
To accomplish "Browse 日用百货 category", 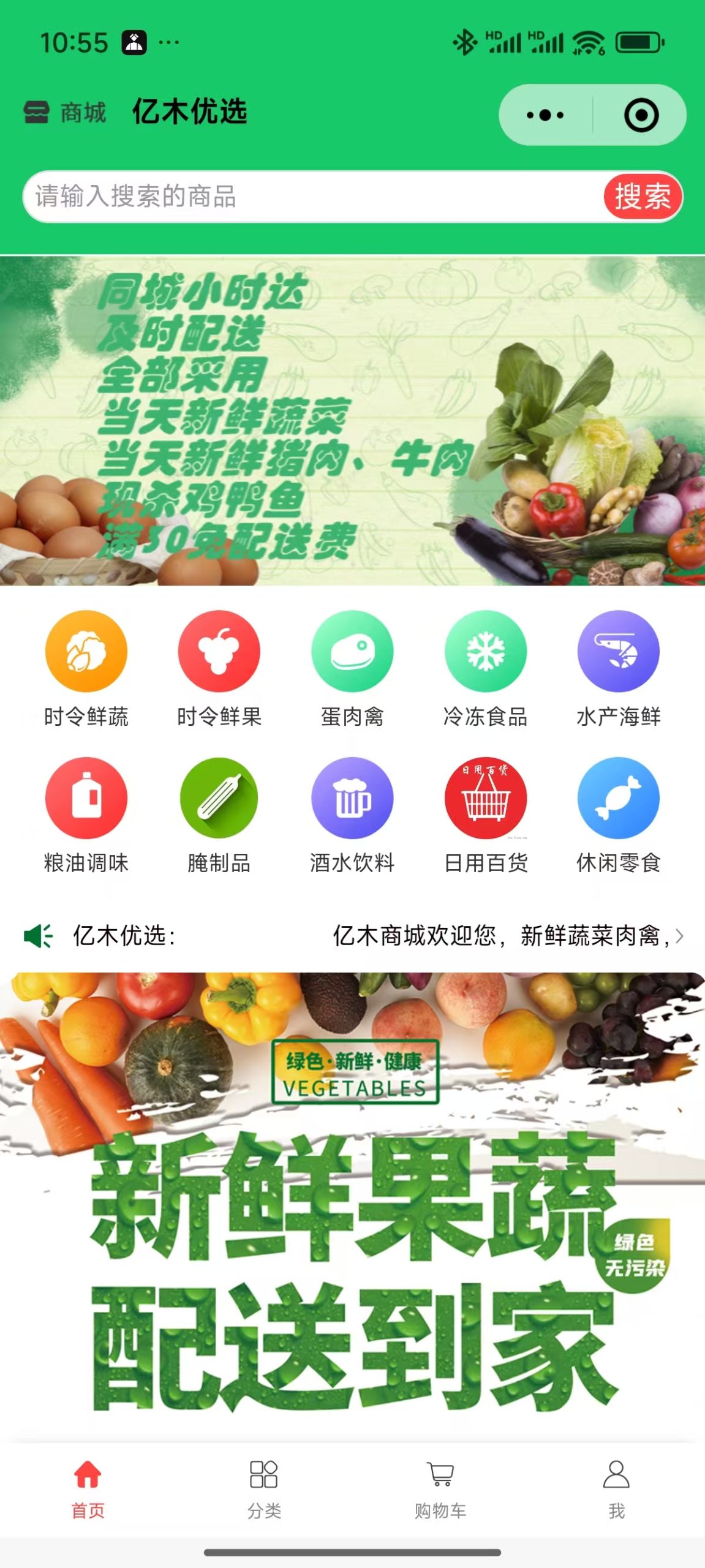I will (x=485, y=816).
